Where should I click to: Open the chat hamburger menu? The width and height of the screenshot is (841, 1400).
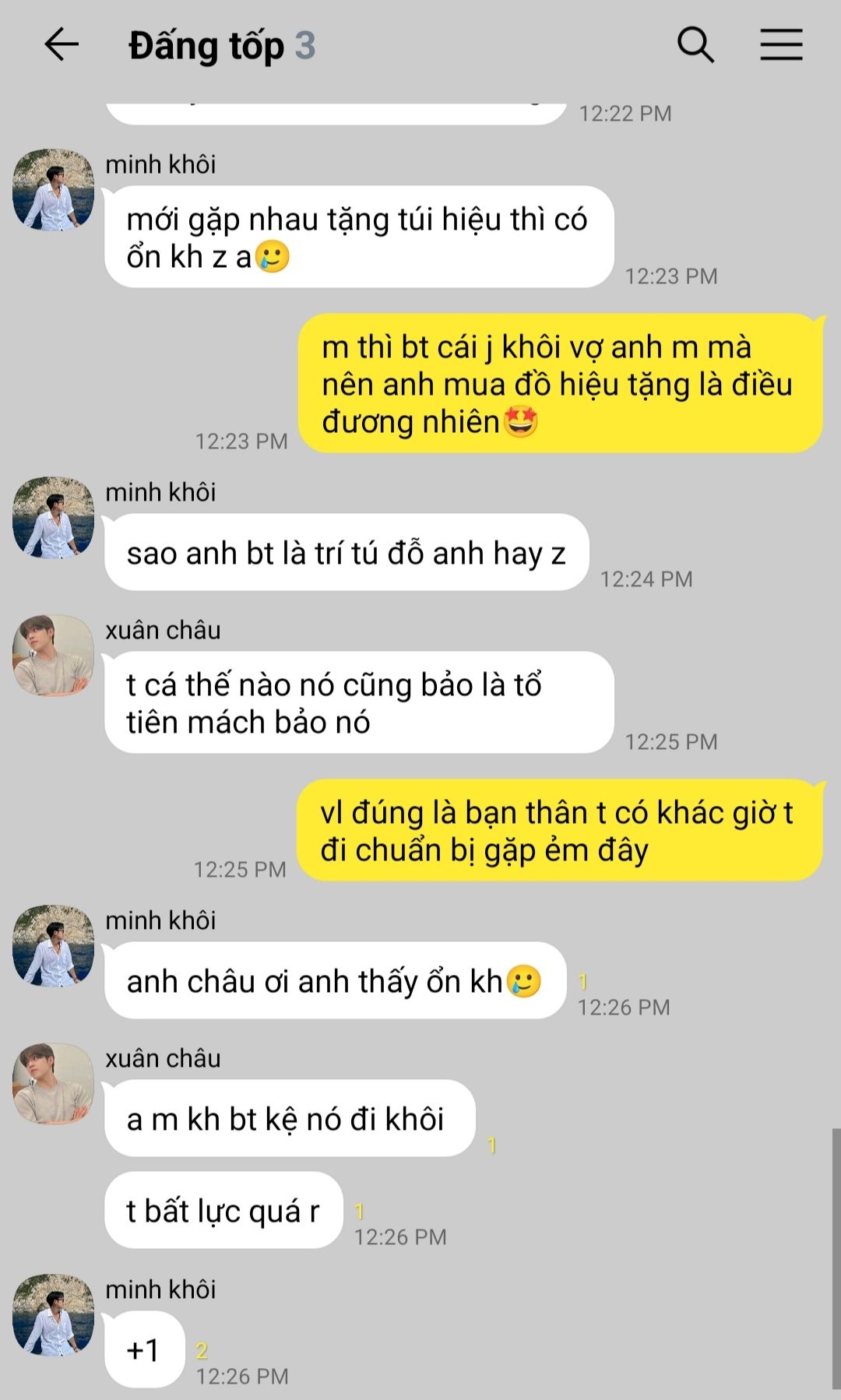coord(781,45)
